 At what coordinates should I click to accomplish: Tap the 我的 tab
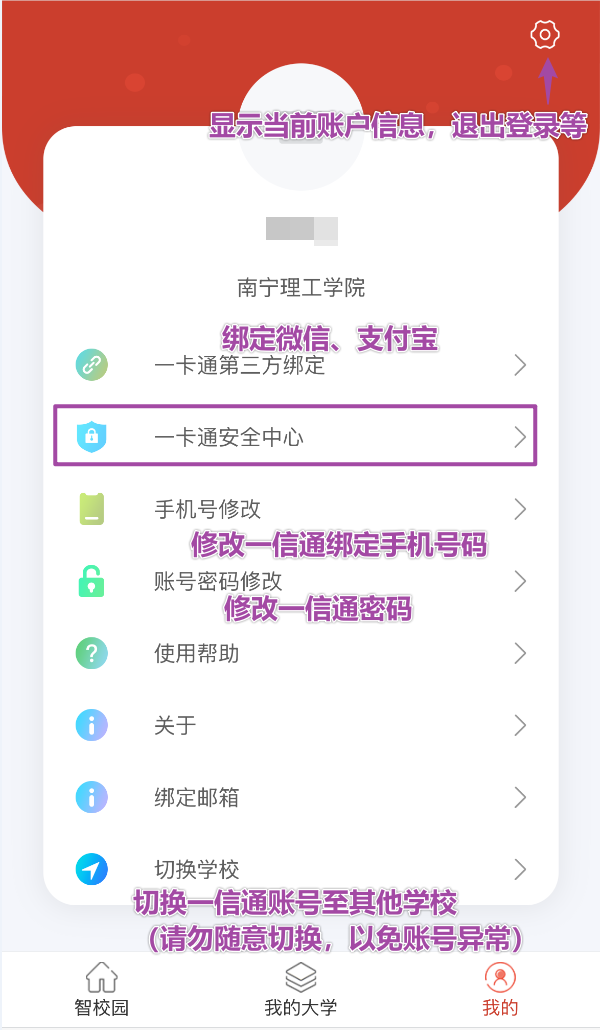[x=500, y=989]
